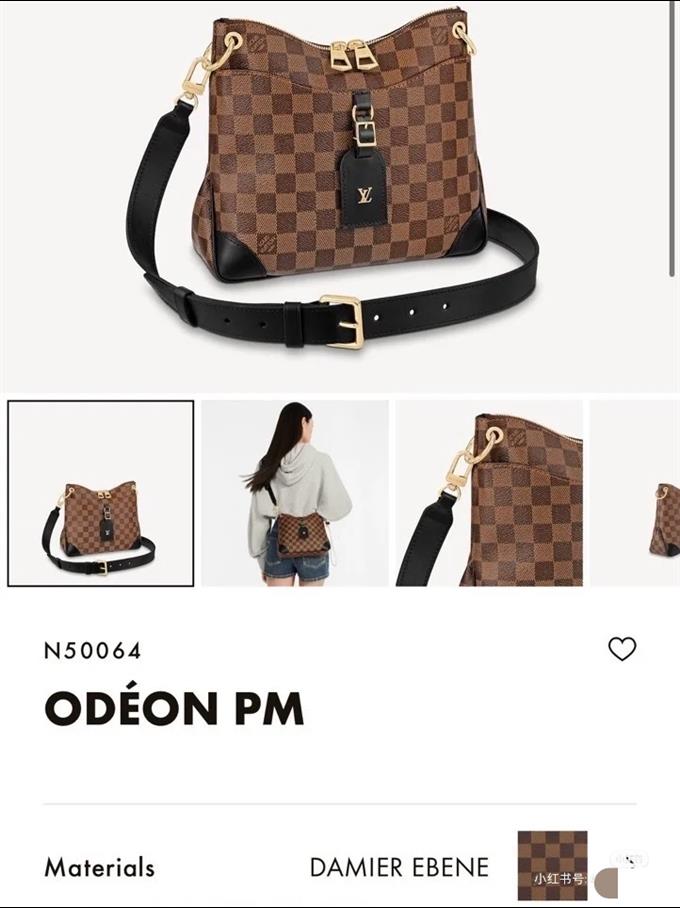Image resolution: width=680 pixels, height=908 pixels.
Task: Add Odéon PM to wishlist heart
Action: click(x=622, y=649)
